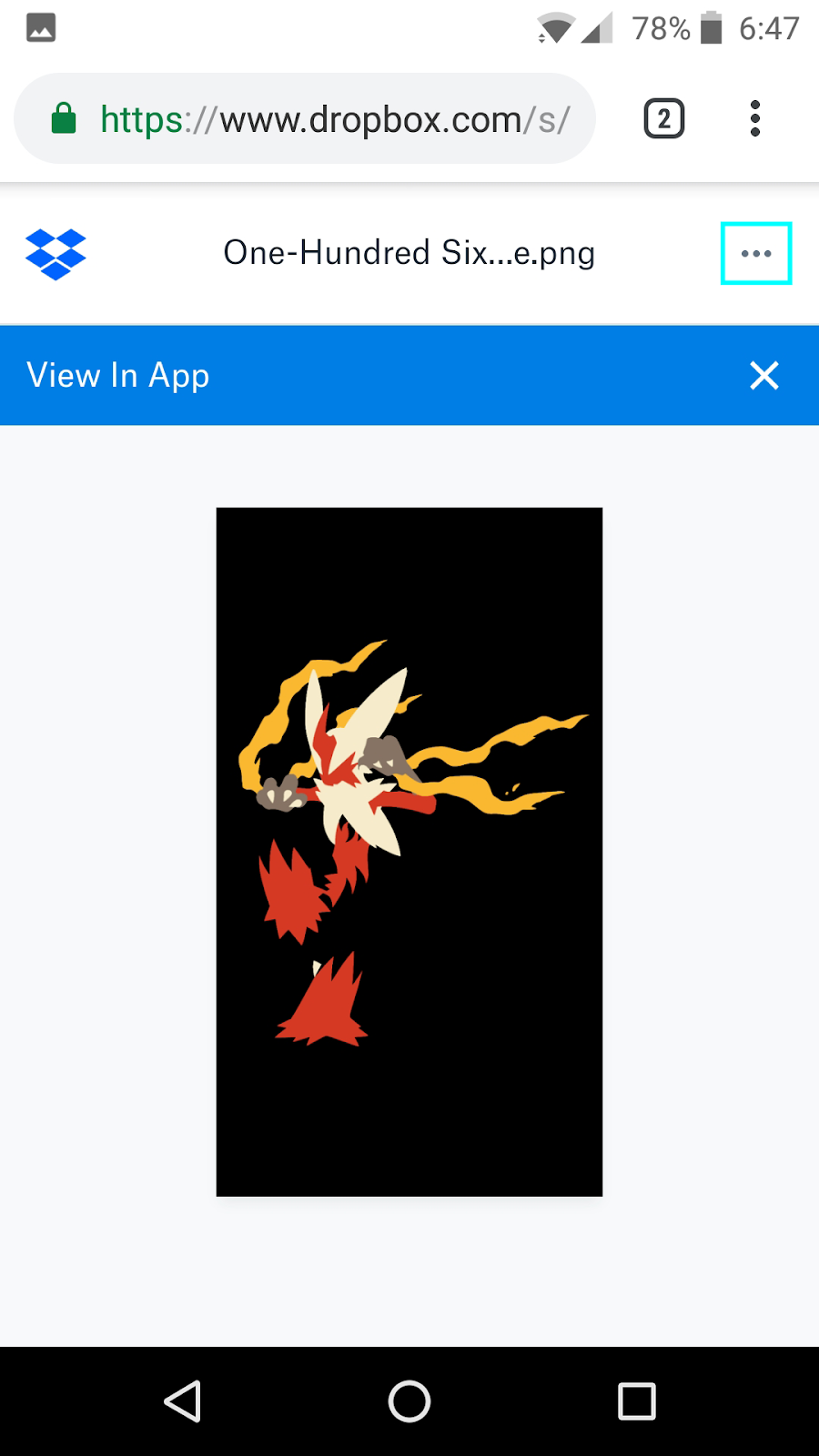Go back with the system back button

(x=182, y=1401)
